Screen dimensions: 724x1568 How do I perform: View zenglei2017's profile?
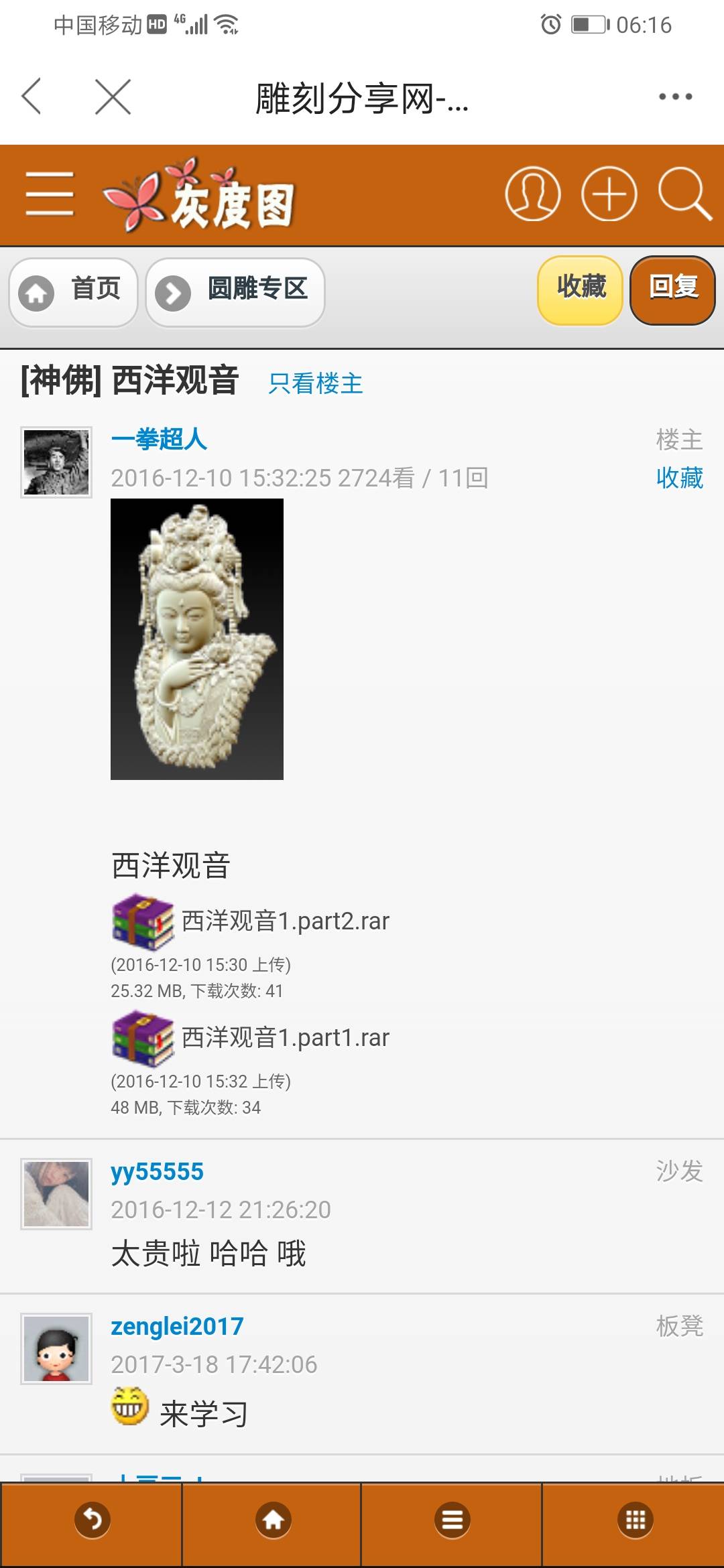click(177, 1327)
